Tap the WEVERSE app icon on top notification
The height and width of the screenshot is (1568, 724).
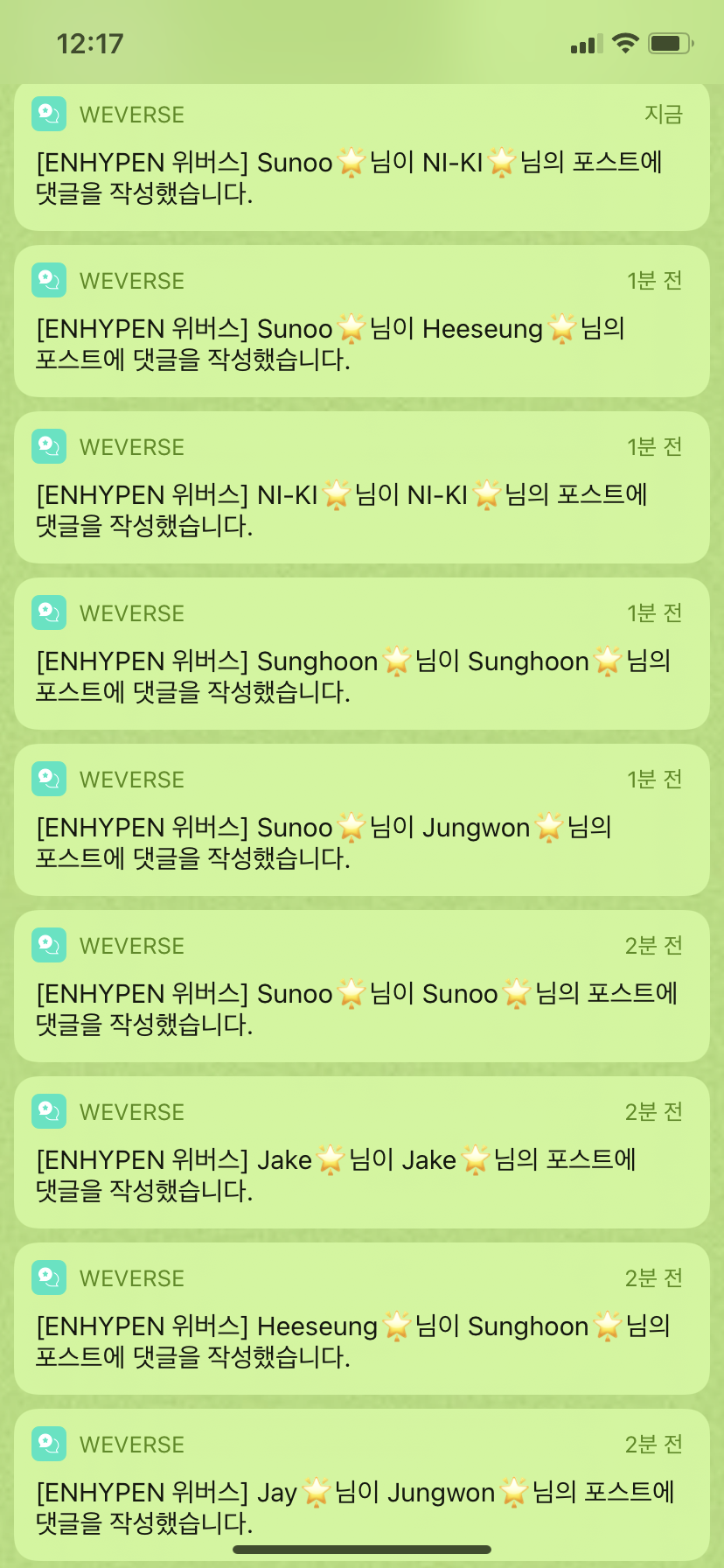(50, 114)
